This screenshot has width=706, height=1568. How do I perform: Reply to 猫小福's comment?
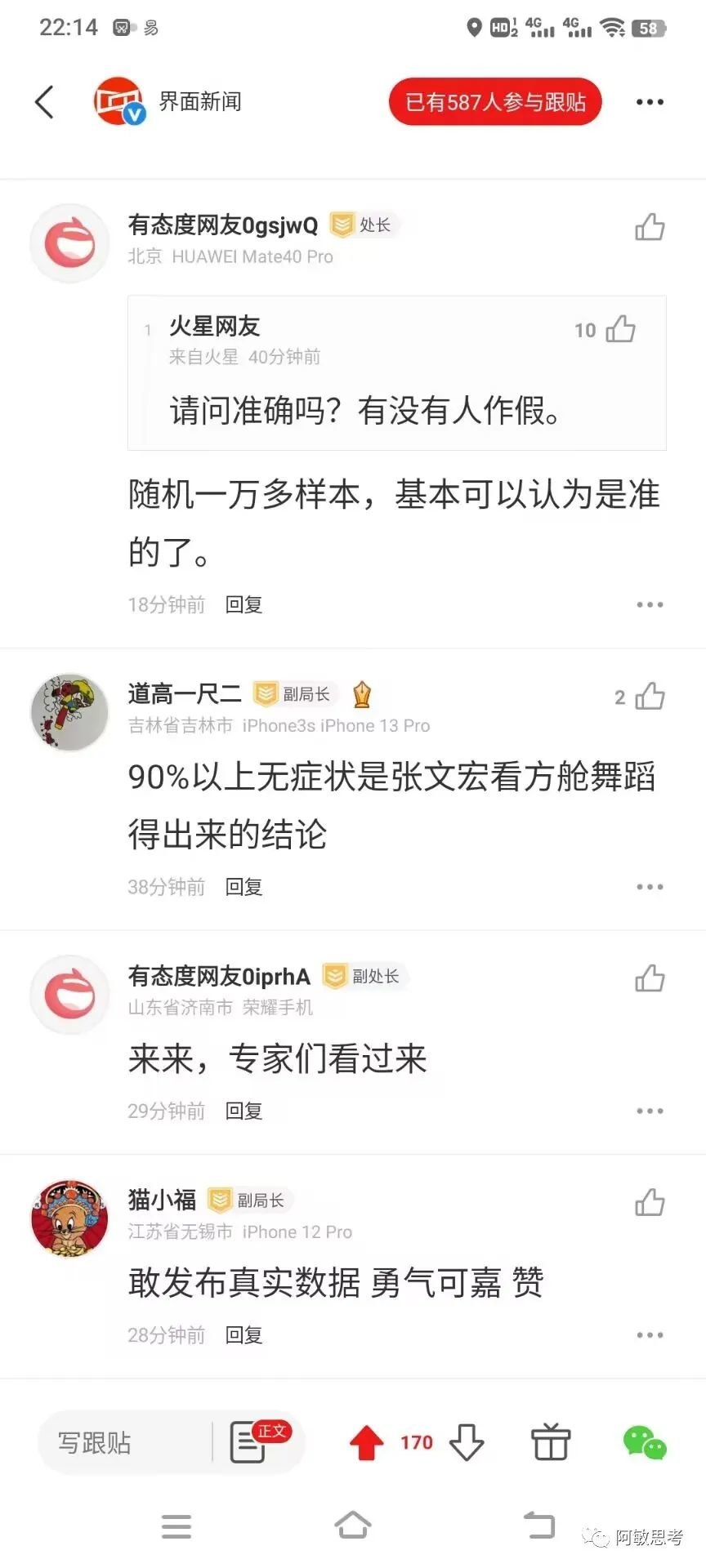[244, 1335]
